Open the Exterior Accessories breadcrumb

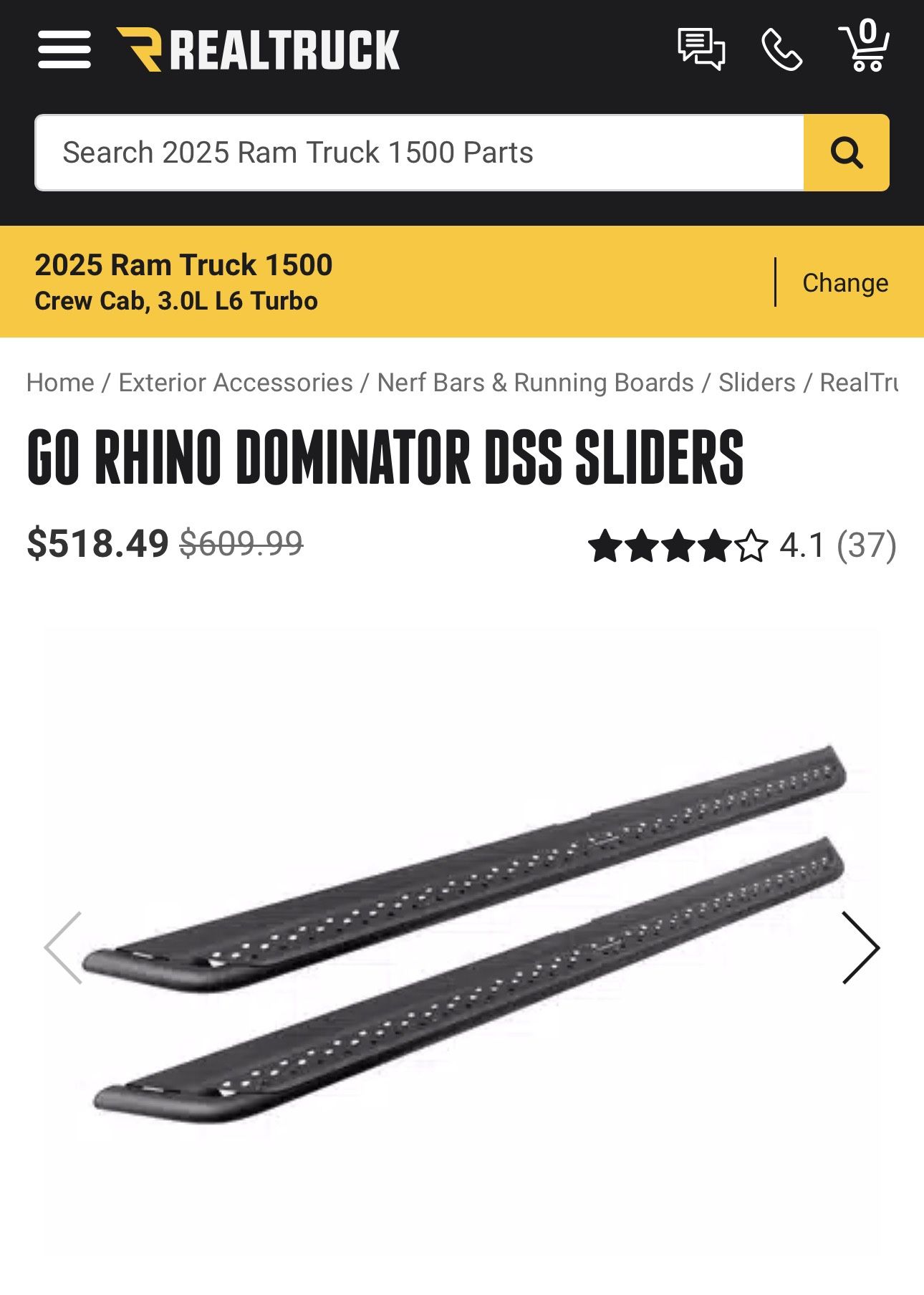(x=236, y=383)
